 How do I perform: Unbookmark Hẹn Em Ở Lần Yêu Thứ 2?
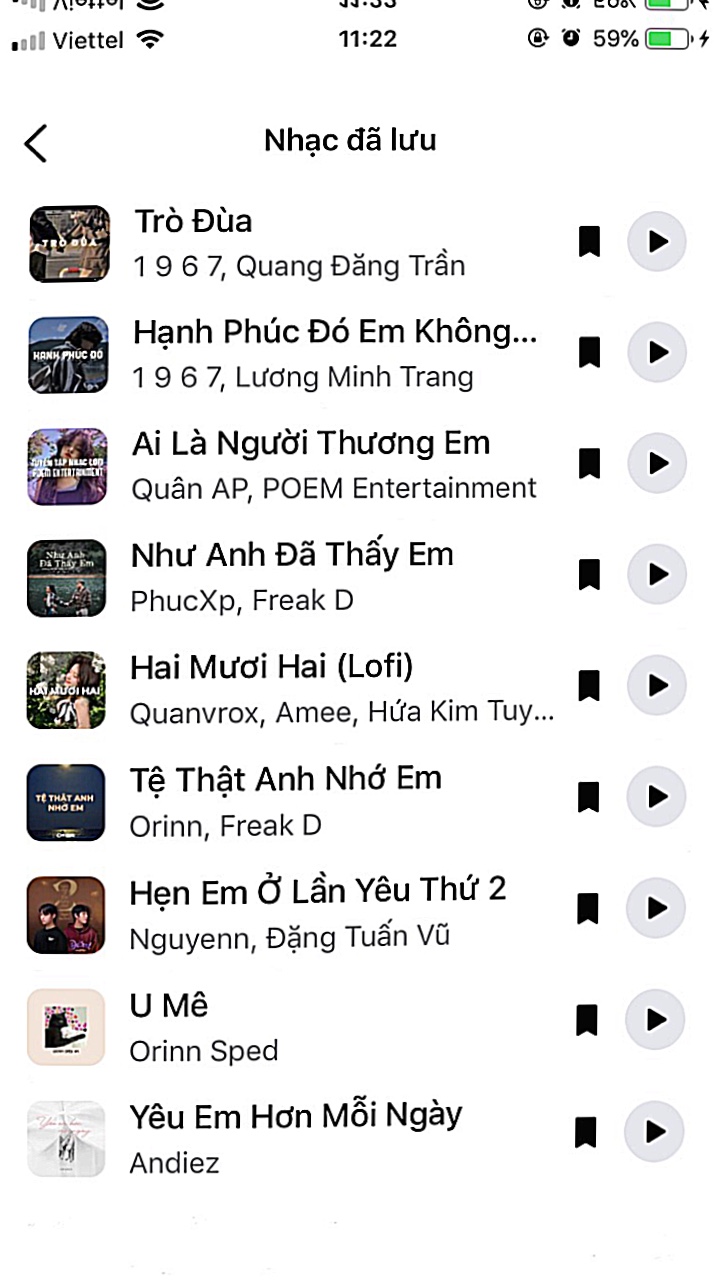[x=588, y=908]
